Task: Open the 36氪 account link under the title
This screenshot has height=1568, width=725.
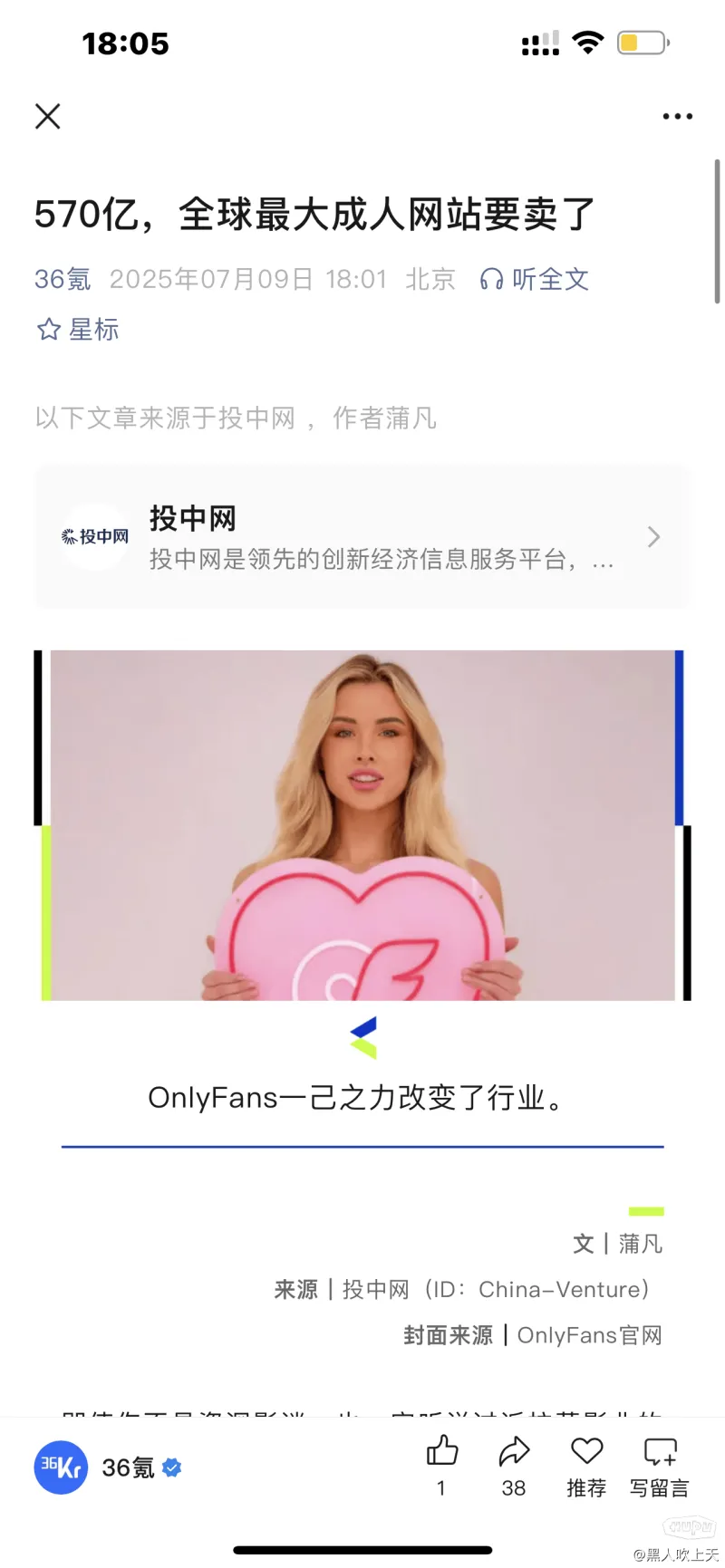Action: pos(63,279)
